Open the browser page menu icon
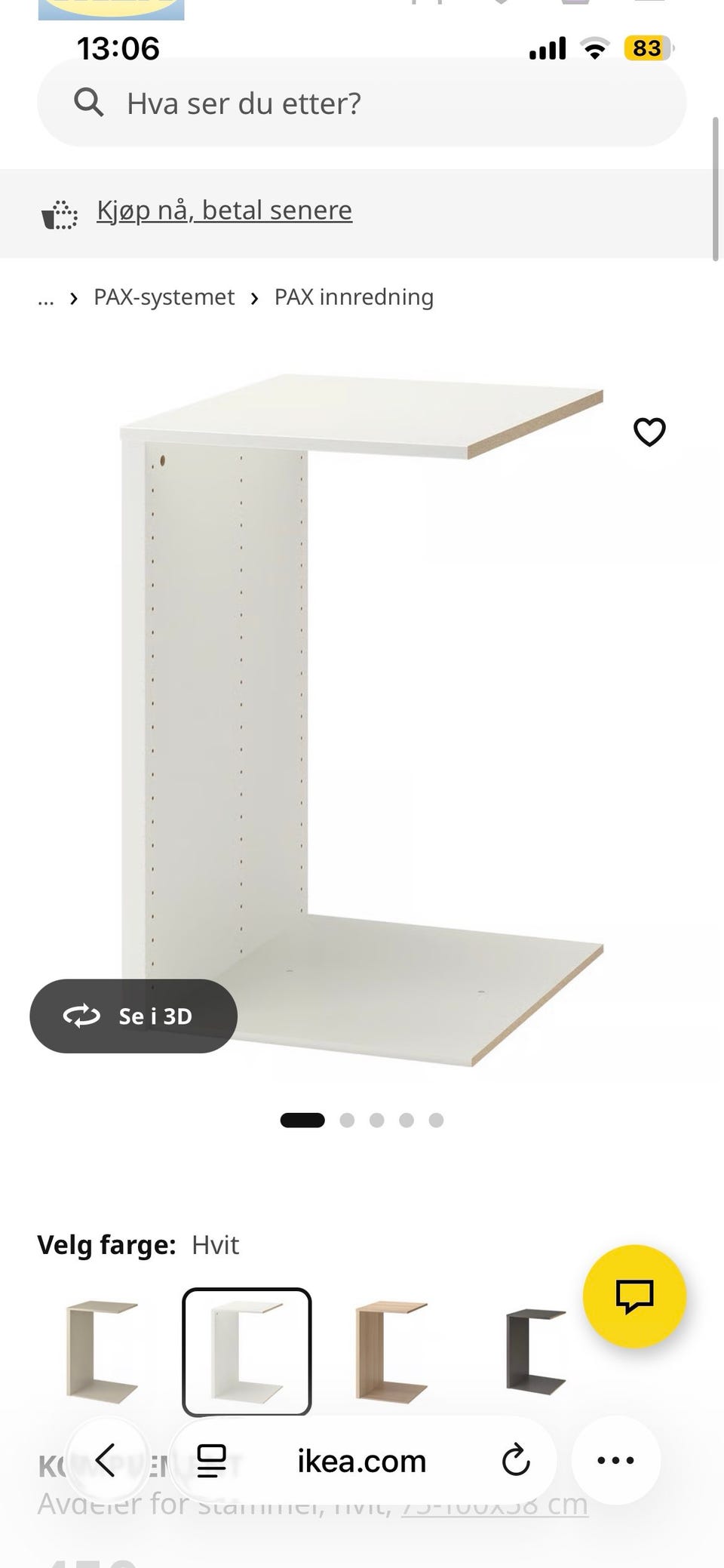This screenshot has width=724, height=1568. point(211,1461)
